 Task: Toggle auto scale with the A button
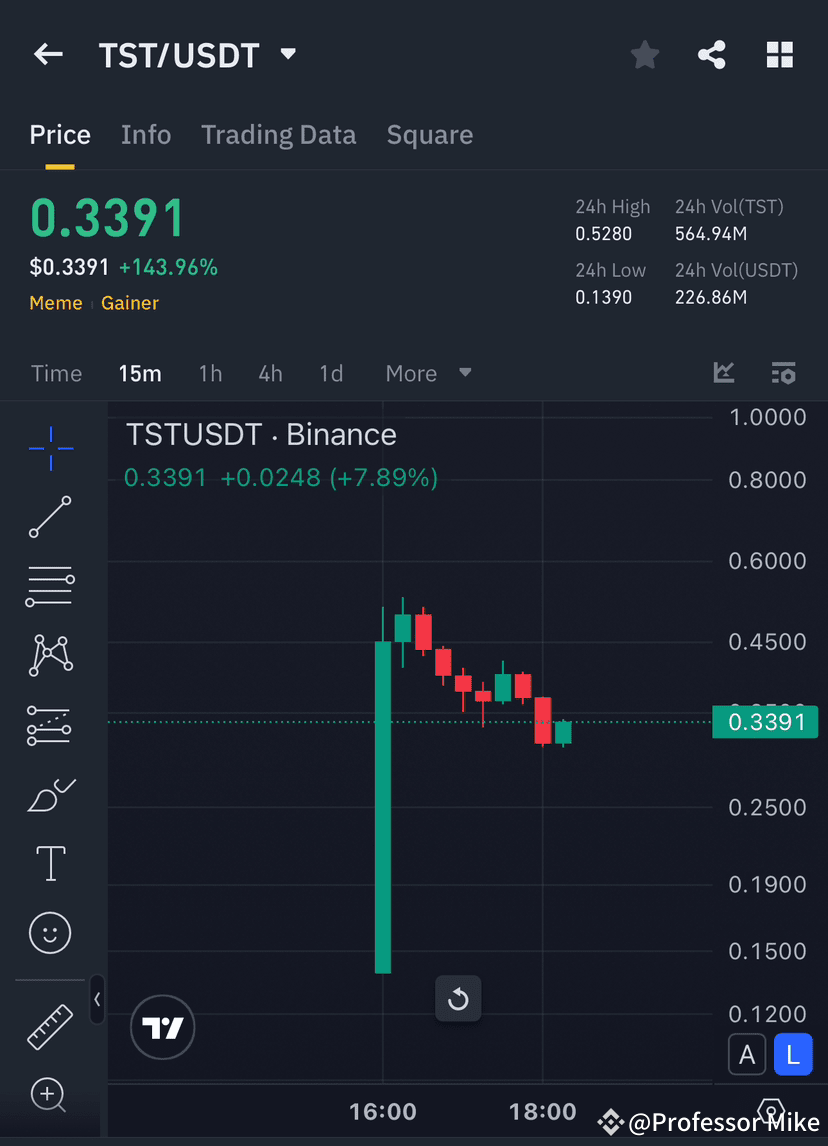(x=747, y=1054)
